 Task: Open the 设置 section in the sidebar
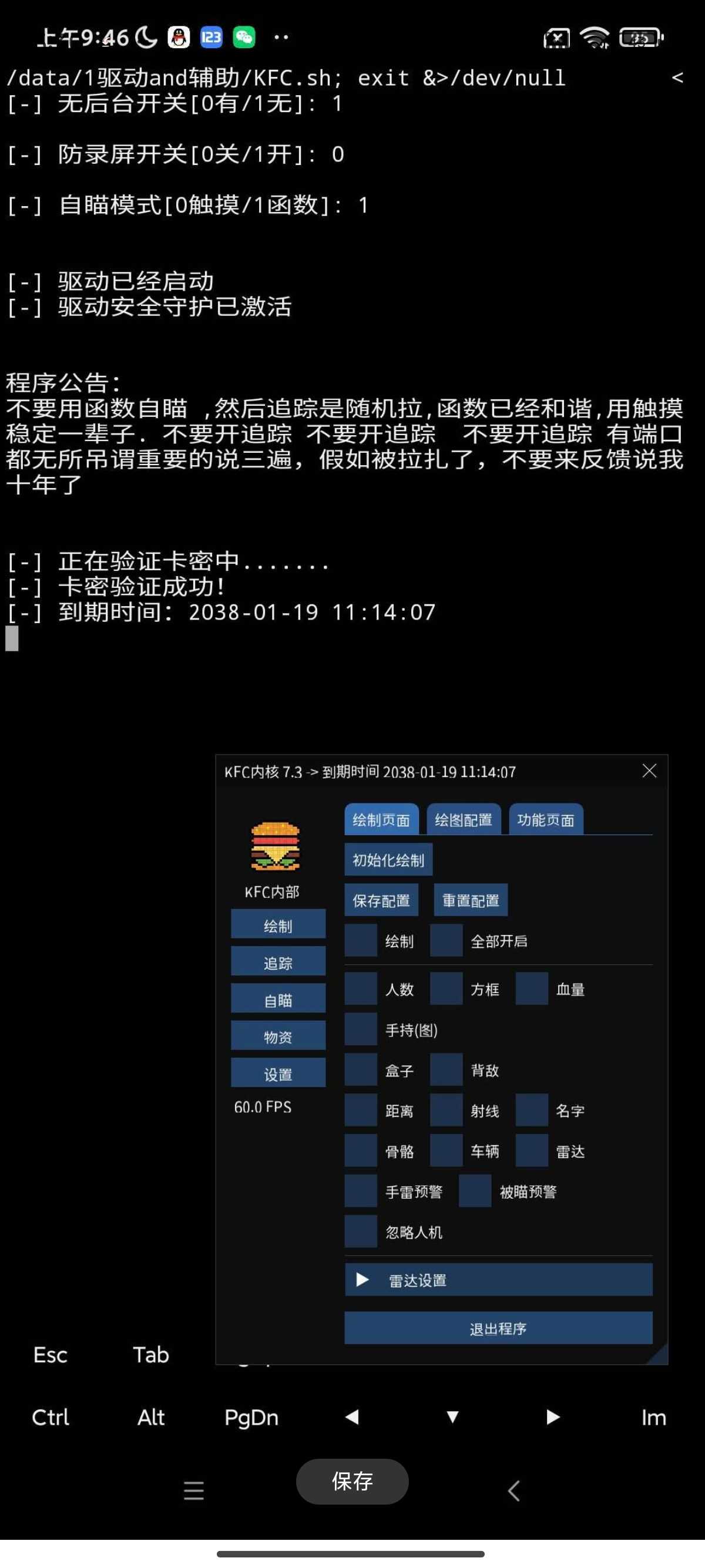(278, 1074)
